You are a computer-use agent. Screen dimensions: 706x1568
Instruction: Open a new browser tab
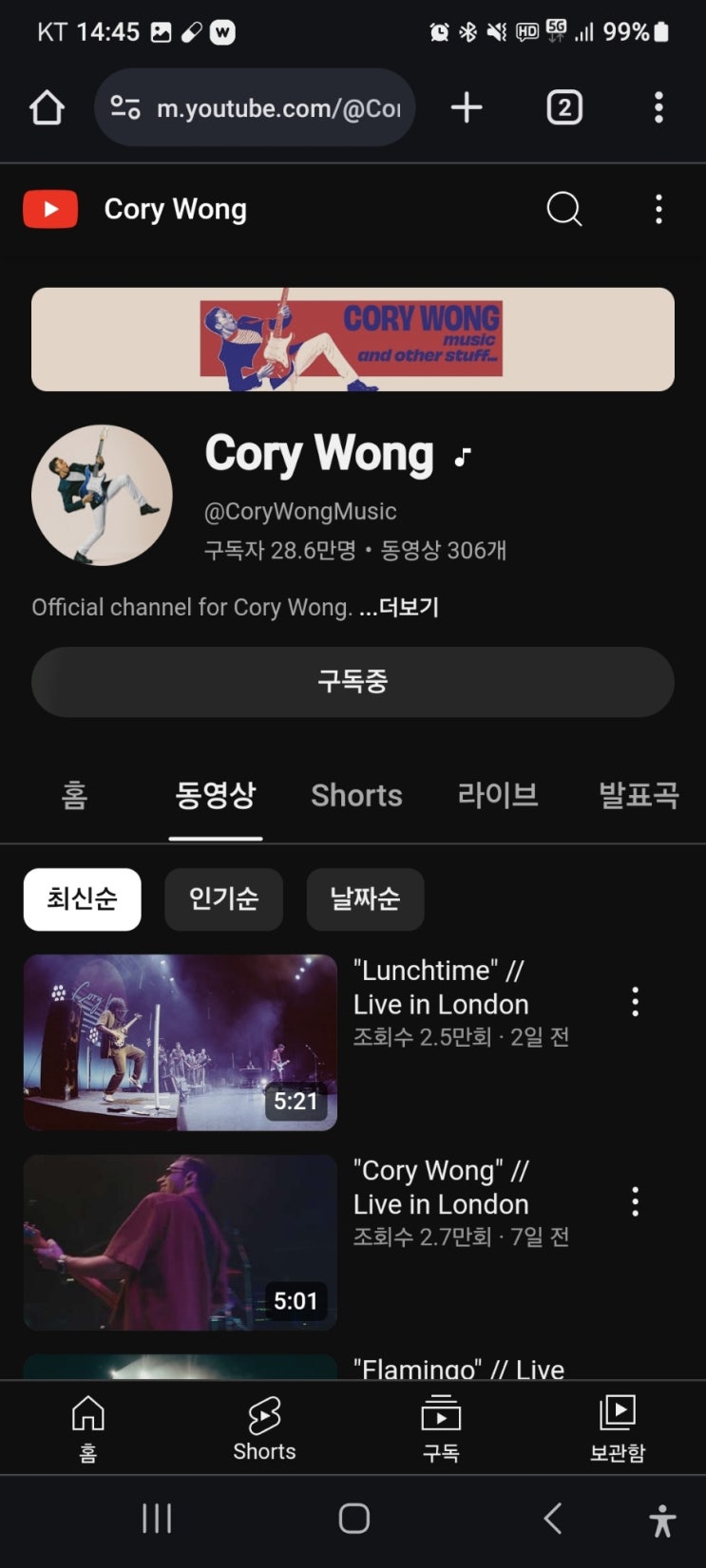tap(467, 107)
